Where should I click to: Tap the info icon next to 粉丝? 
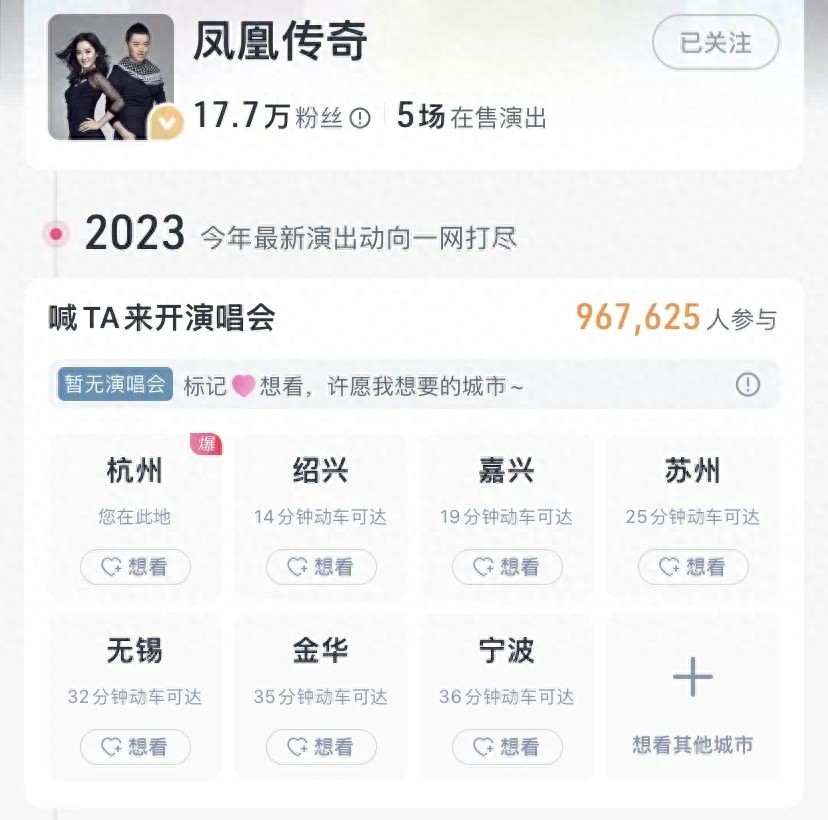tap(360, 118)
